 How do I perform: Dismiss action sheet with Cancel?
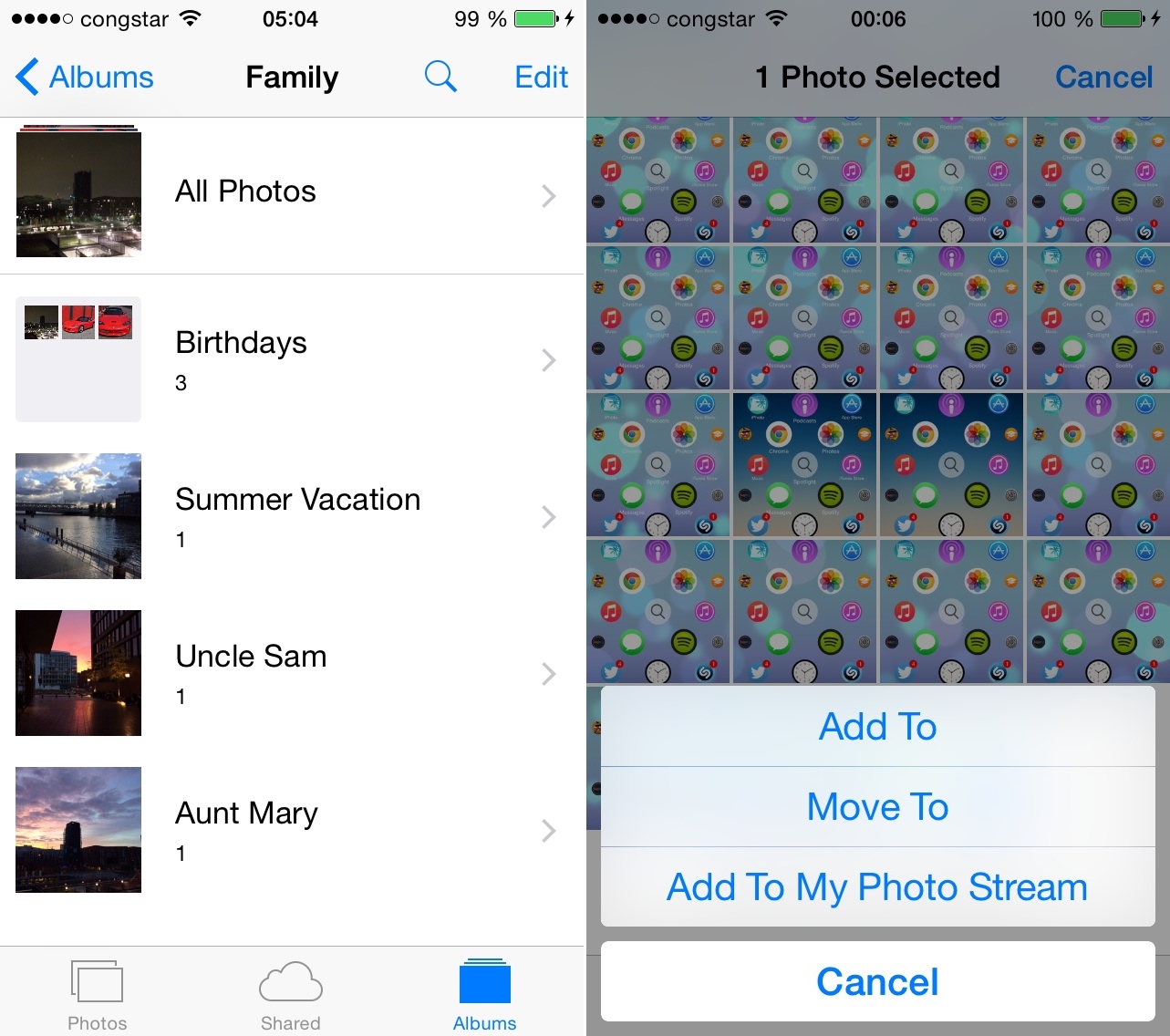pos(877,982)
